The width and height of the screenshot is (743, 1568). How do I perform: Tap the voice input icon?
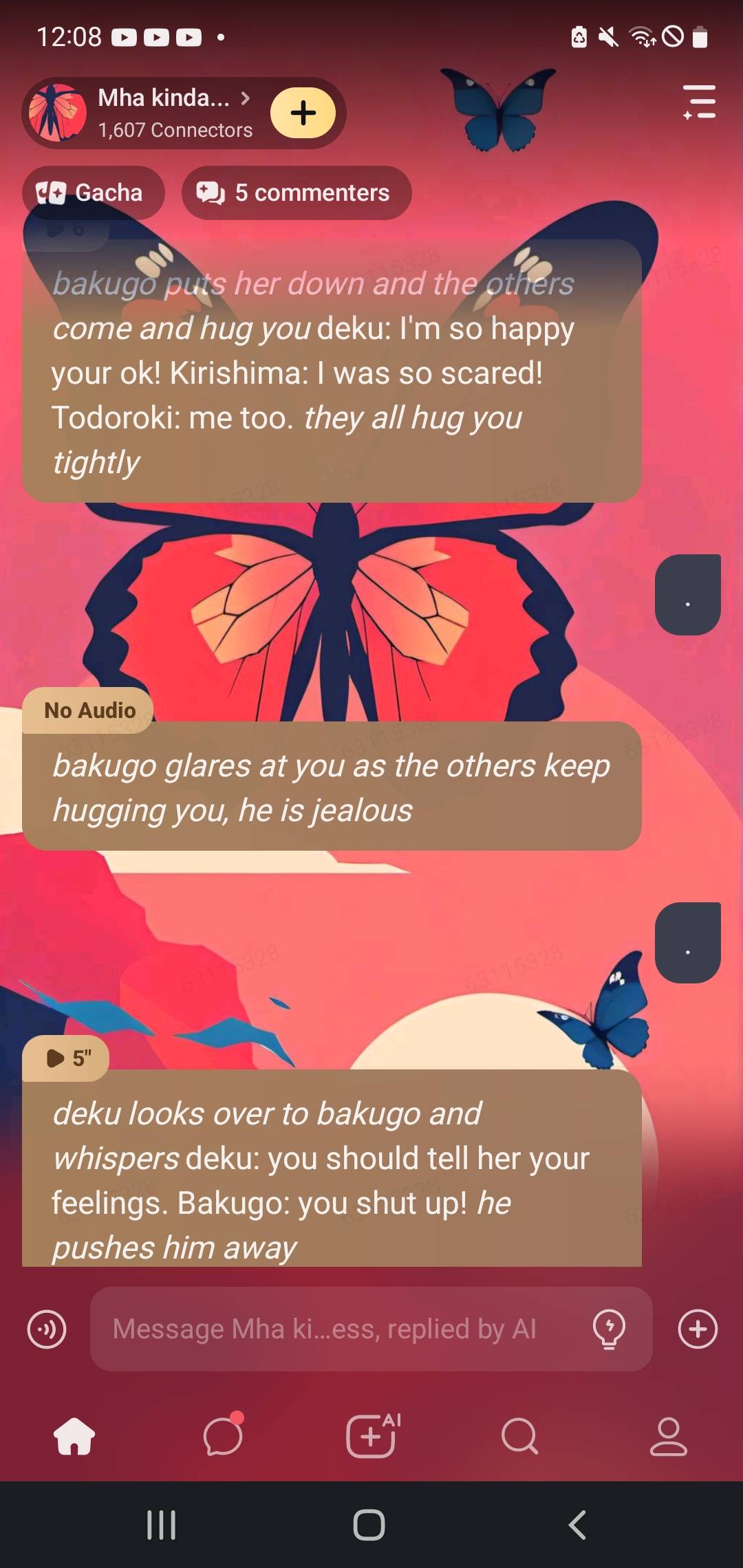tap(47, 1329)
